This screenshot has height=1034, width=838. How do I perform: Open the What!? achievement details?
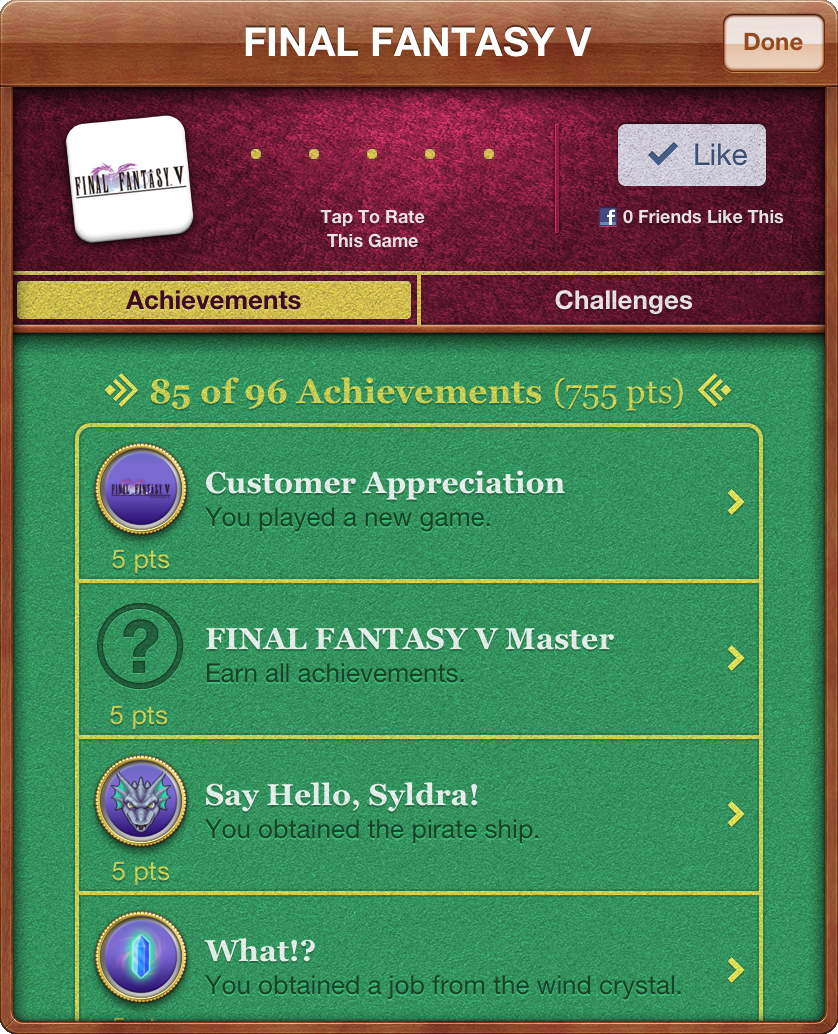coord(419,967)
